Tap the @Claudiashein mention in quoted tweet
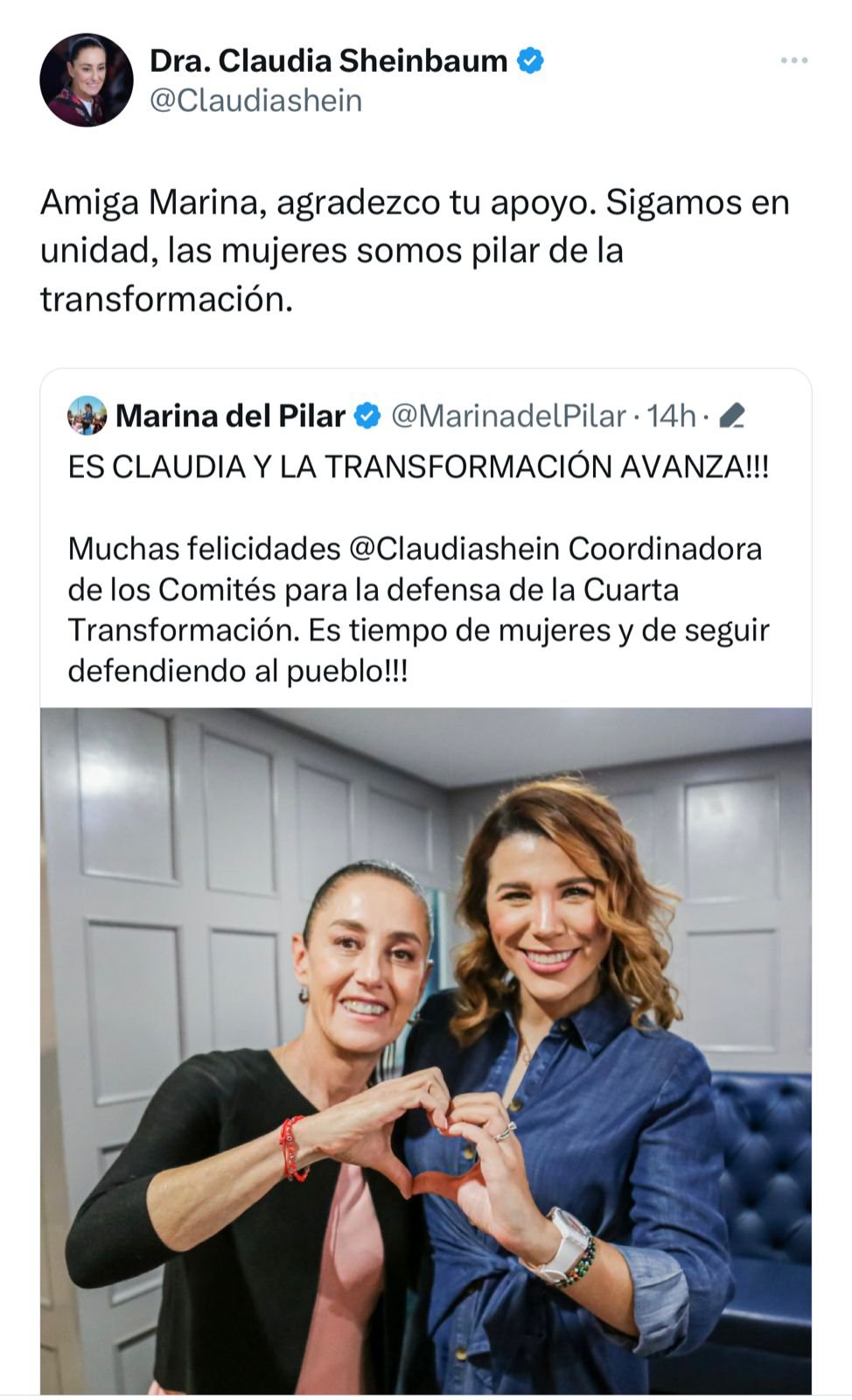This screenshot has height=1400, width=852. coord(454,549)
